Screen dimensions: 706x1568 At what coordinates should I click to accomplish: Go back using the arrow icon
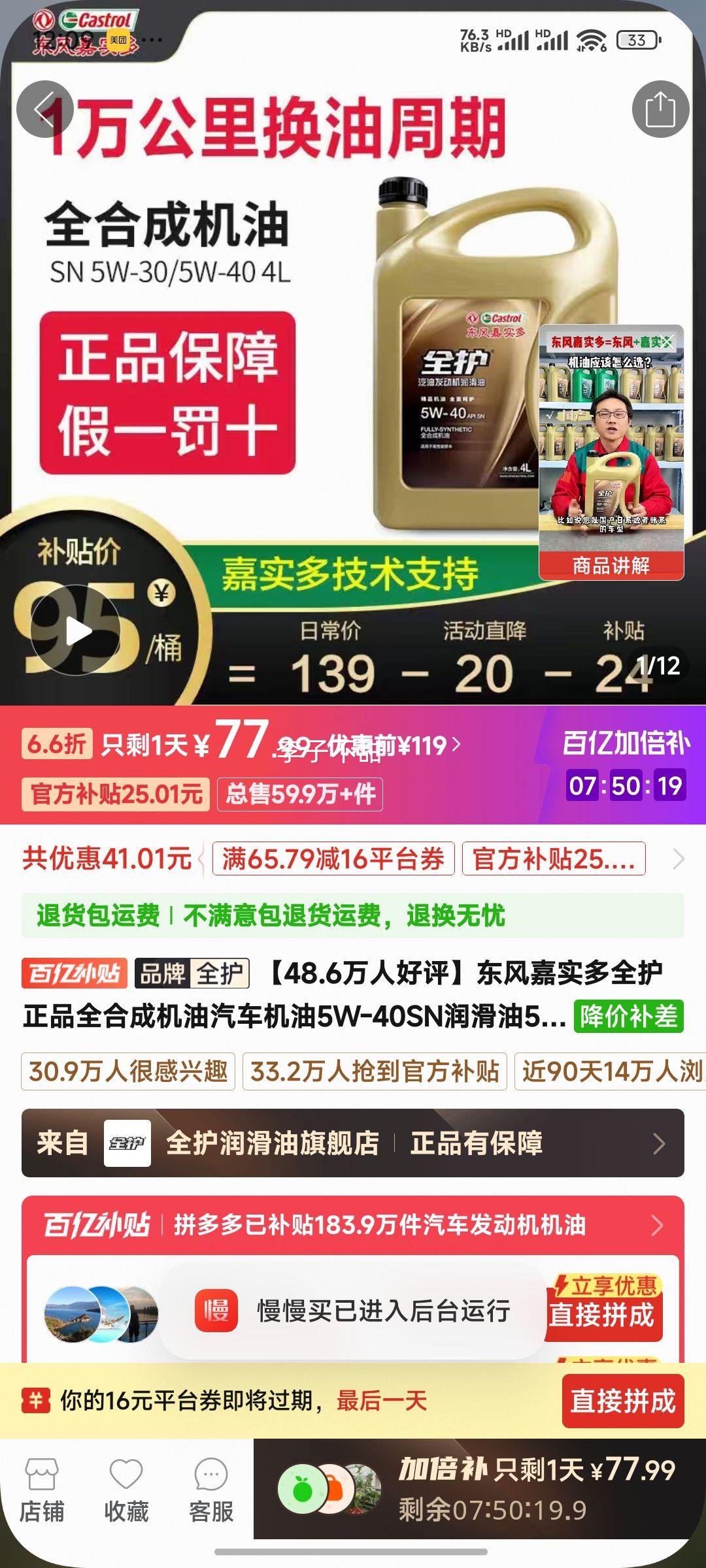[x=44, y=109]
